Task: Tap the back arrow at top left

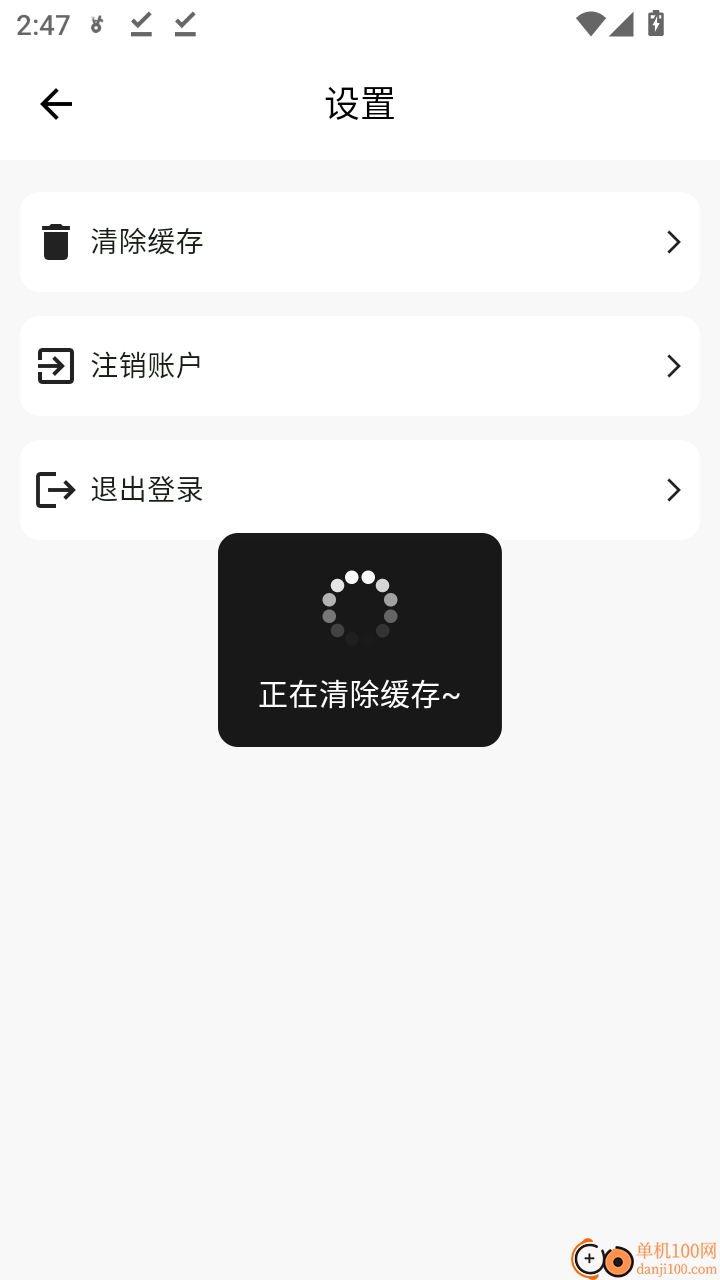Action: click(x=55, y=103)
